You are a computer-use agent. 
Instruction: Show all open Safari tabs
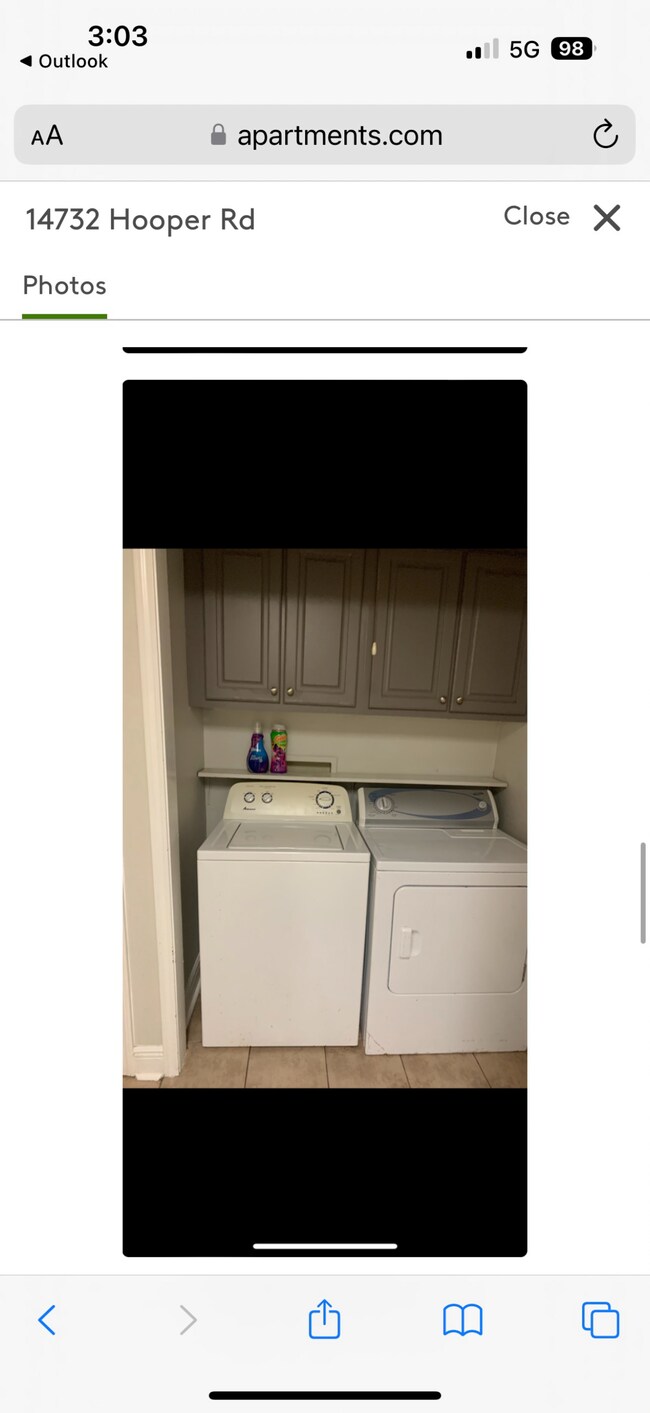(x=600, y=1320)
